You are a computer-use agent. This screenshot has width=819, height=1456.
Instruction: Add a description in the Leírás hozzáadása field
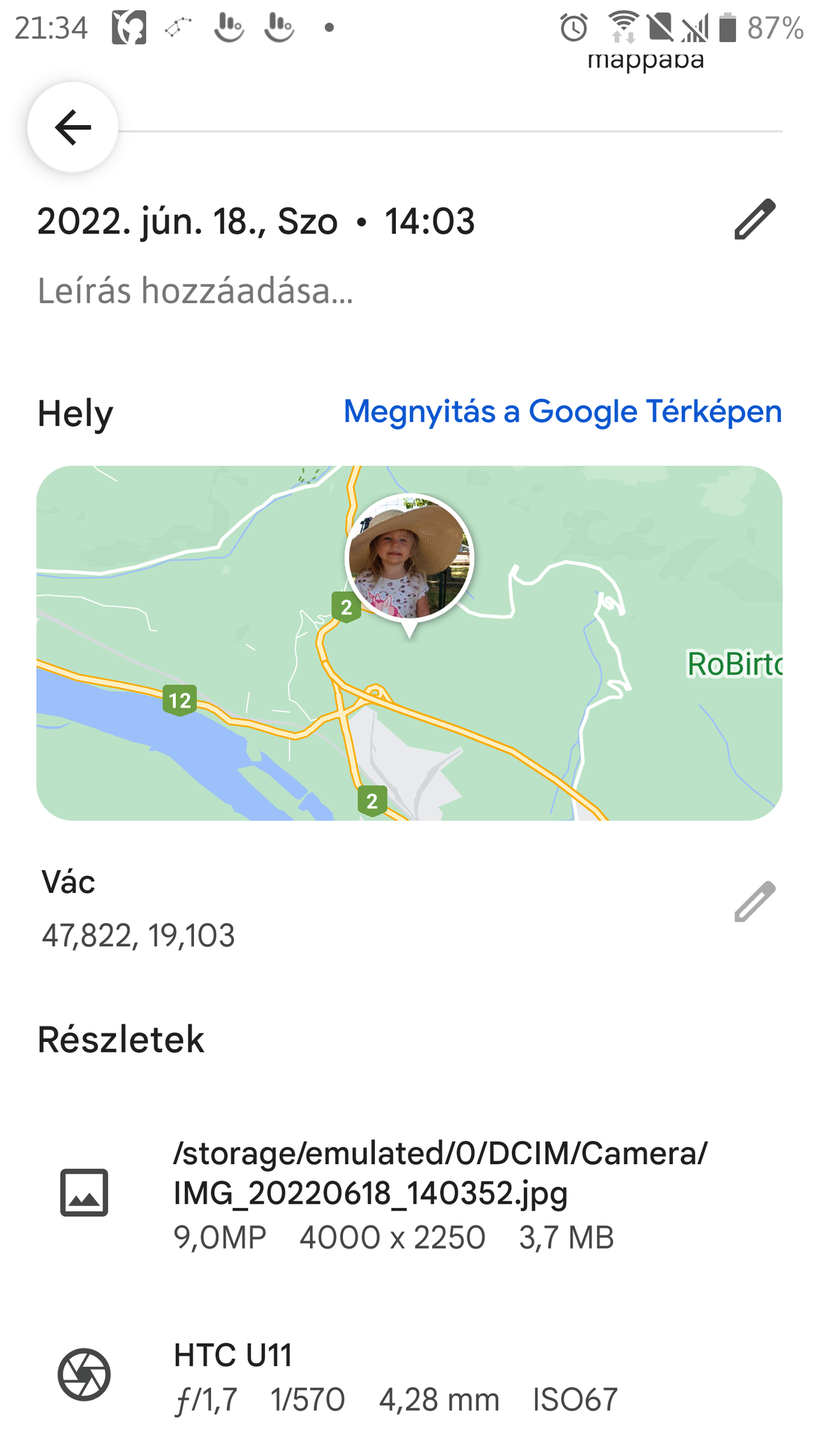coord(195,290)
